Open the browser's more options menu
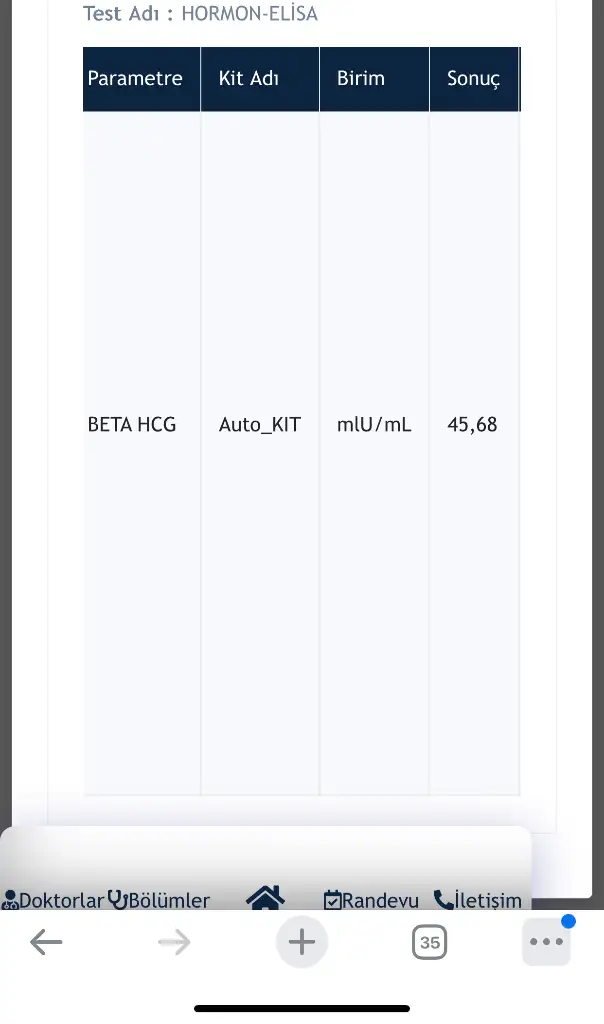604x1024 pixels. [547, 942]
